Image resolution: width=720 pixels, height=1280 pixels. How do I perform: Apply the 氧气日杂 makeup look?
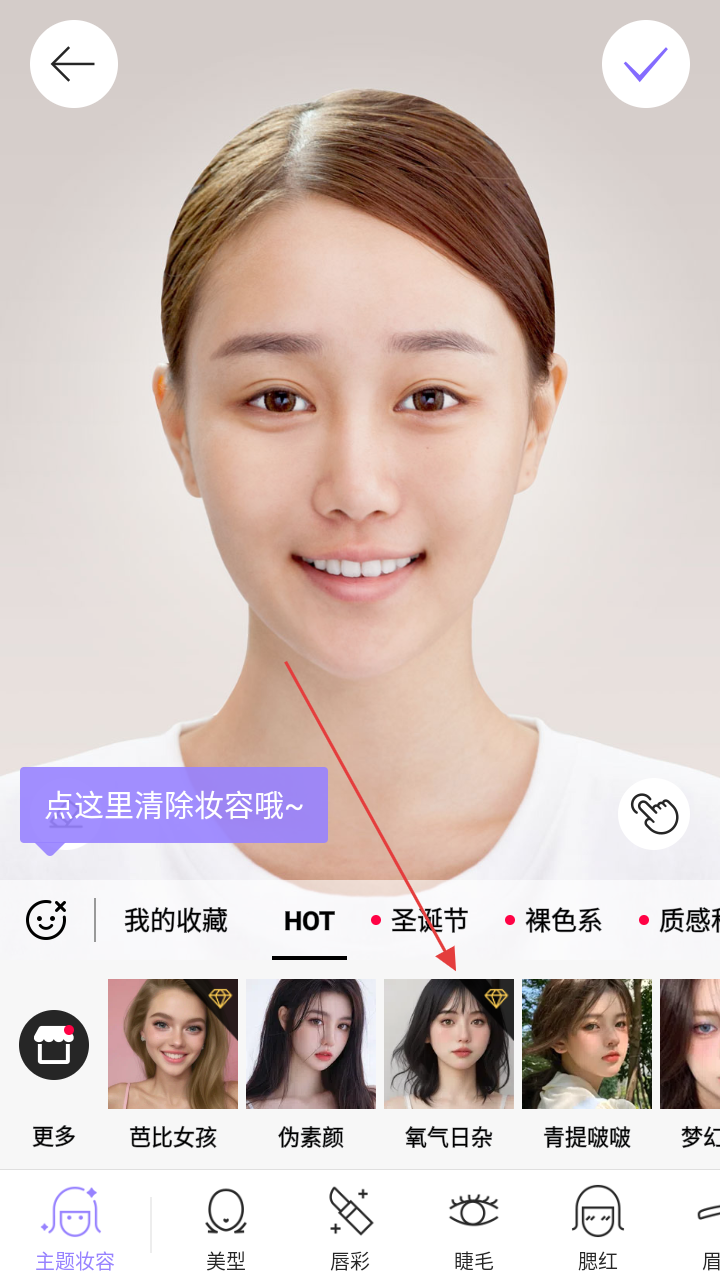[449, 1044]
